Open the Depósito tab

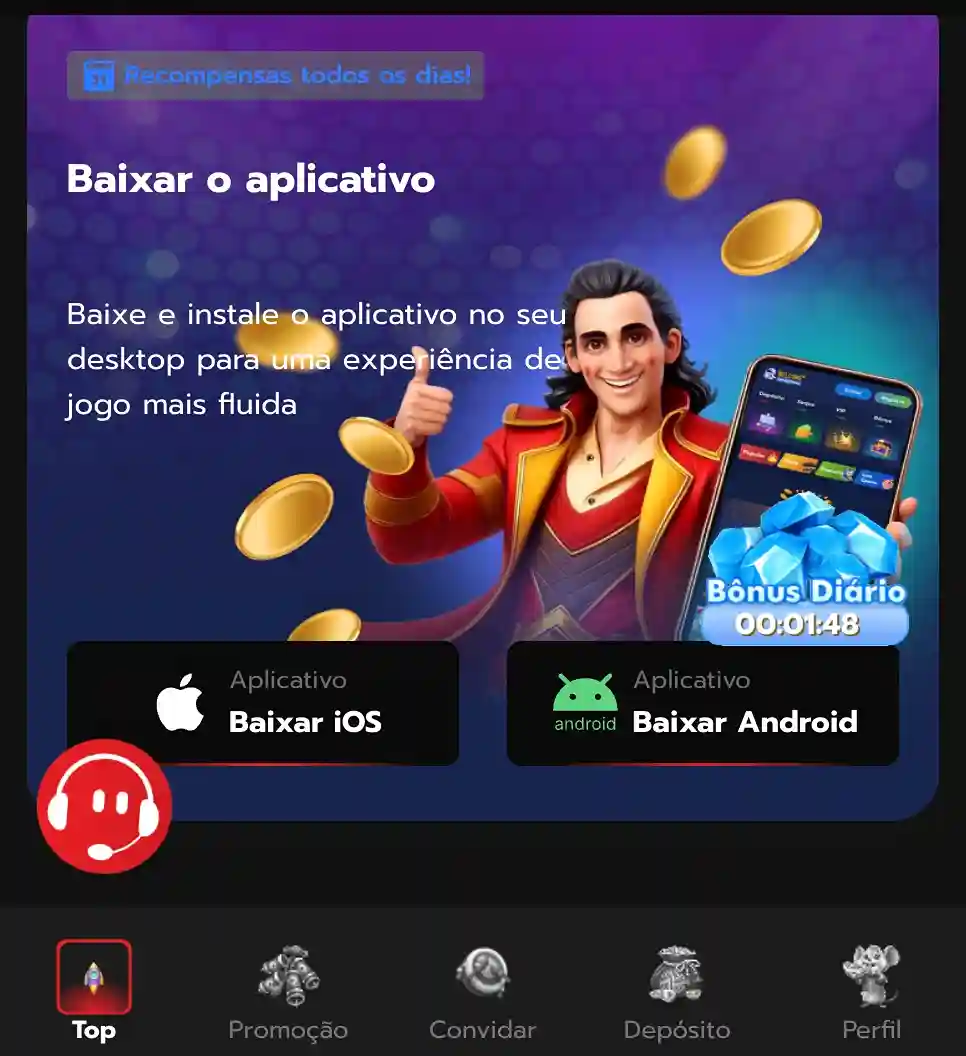tap(676, 991)
